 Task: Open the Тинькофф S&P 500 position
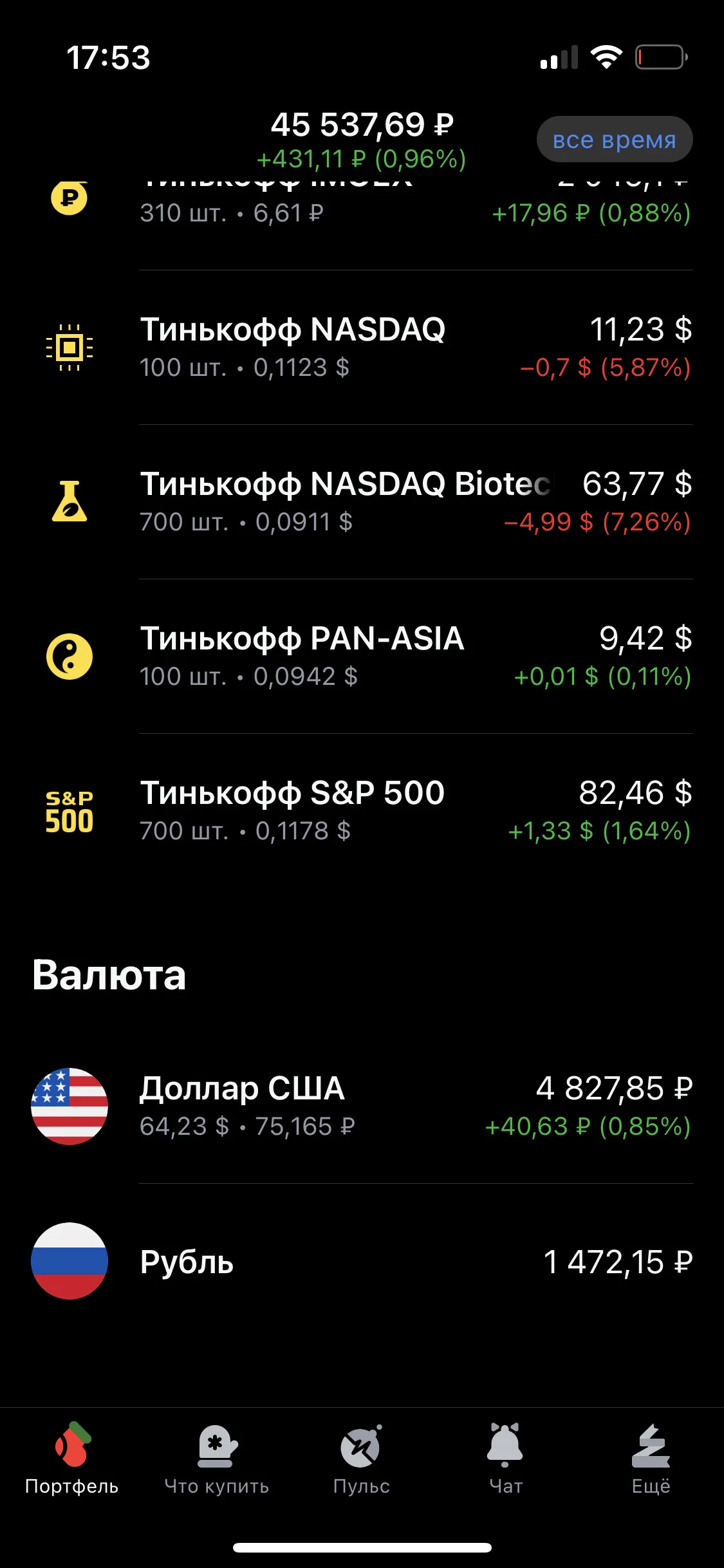(x=362, y=811)
